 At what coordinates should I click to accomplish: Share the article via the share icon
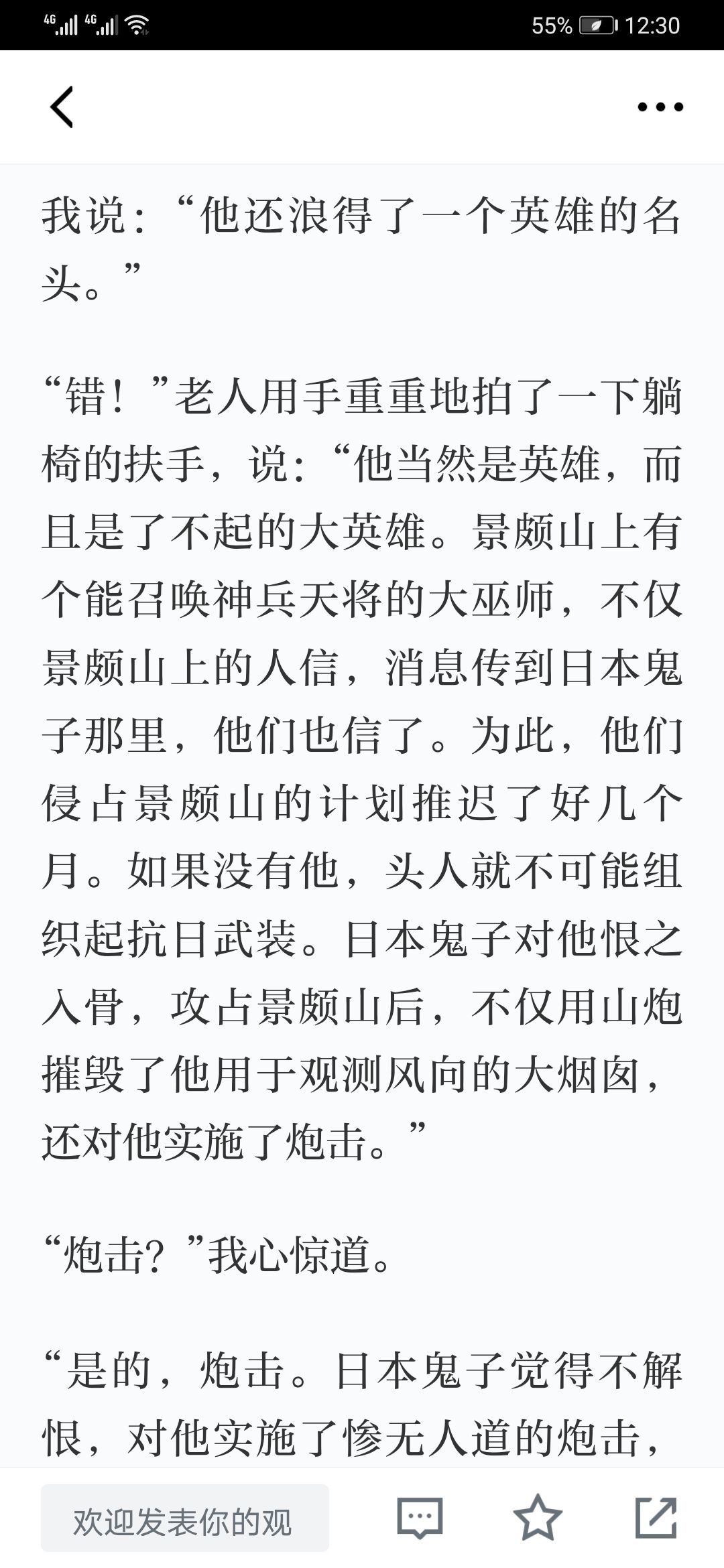[656, 1517]
